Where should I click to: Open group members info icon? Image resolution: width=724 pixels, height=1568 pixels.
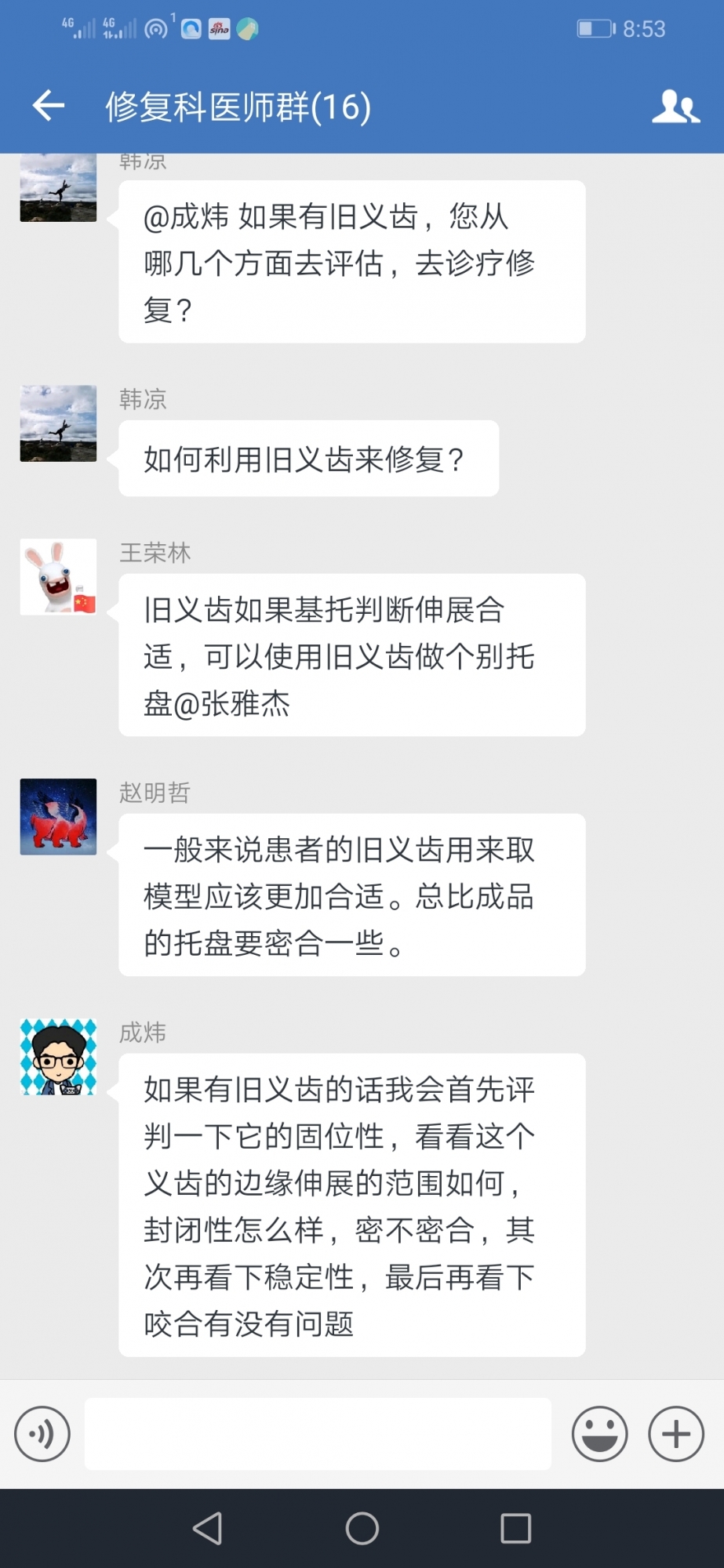[675, 106]
